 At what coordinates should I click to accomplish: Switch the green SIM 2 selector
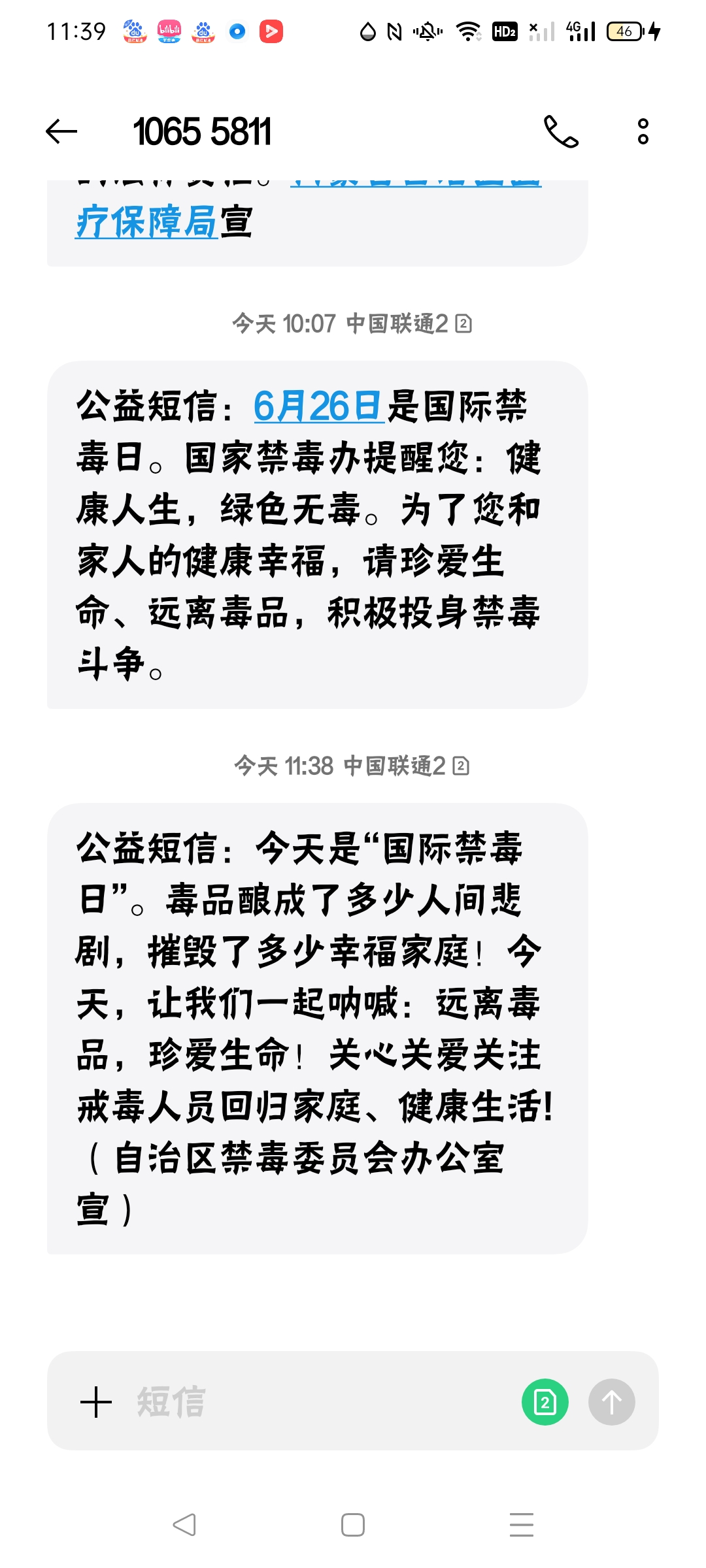pos(545,1402)
